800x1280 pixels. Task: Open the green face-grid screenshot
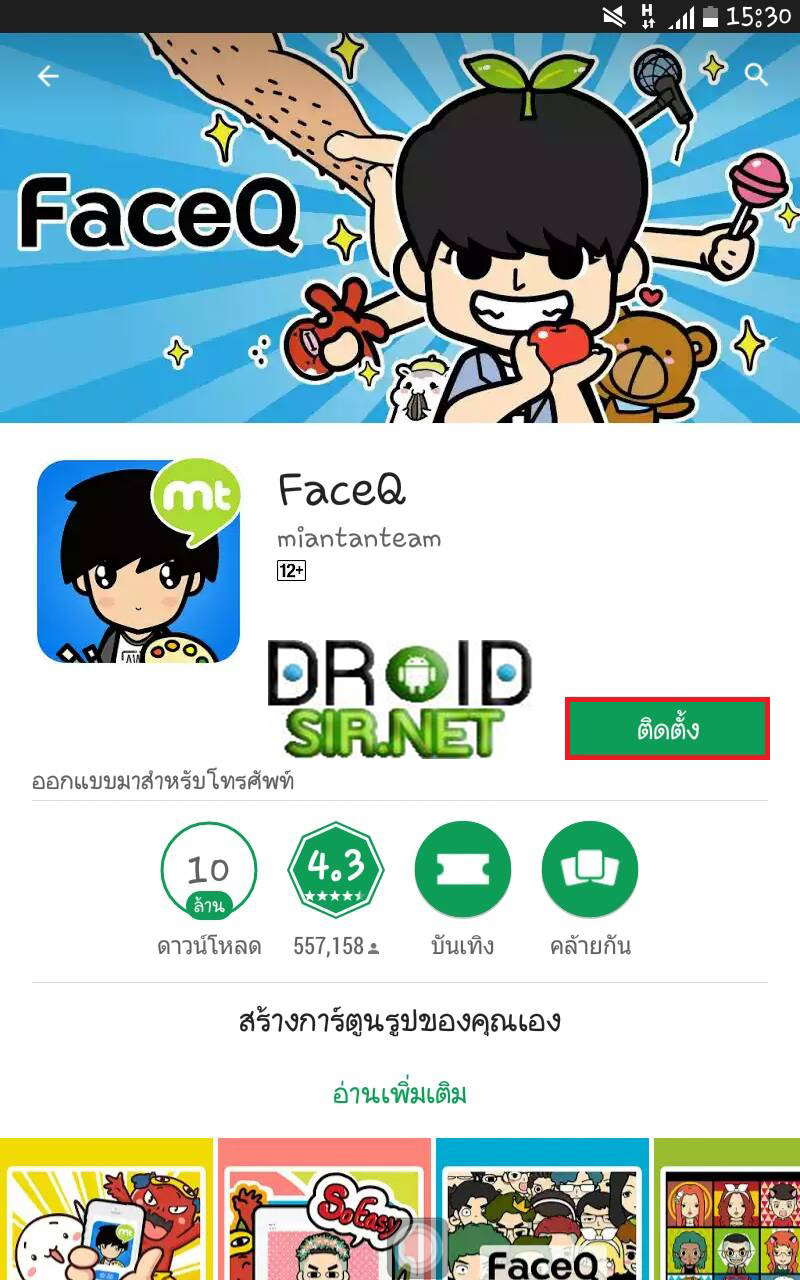727,1210
